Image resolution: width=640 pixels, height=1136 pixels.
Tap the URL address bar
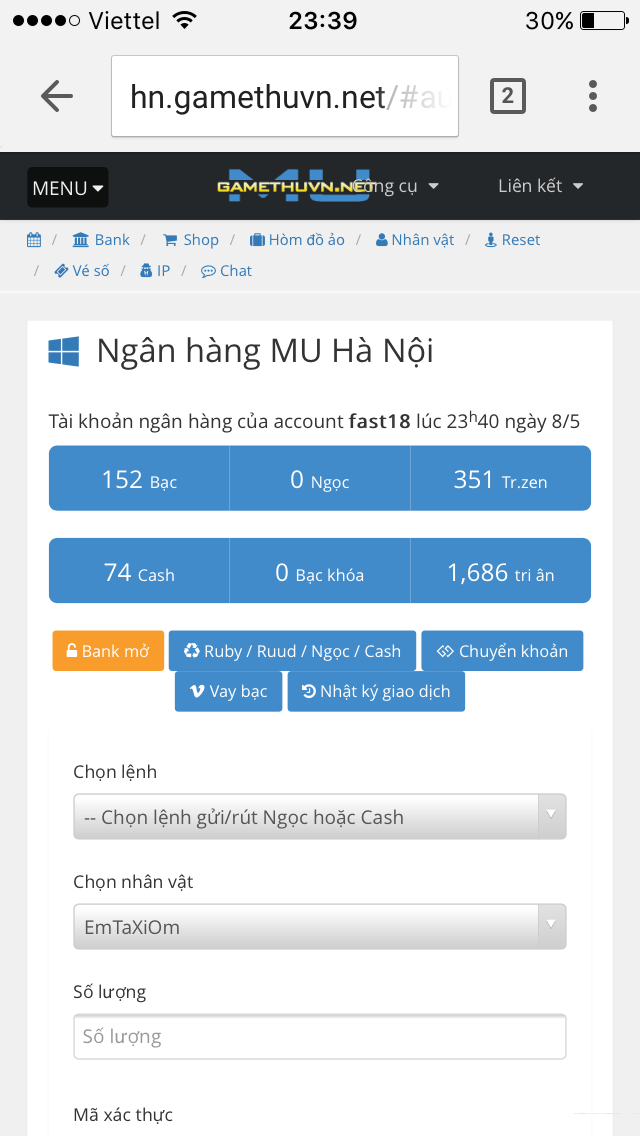click(x=285, y=96)
